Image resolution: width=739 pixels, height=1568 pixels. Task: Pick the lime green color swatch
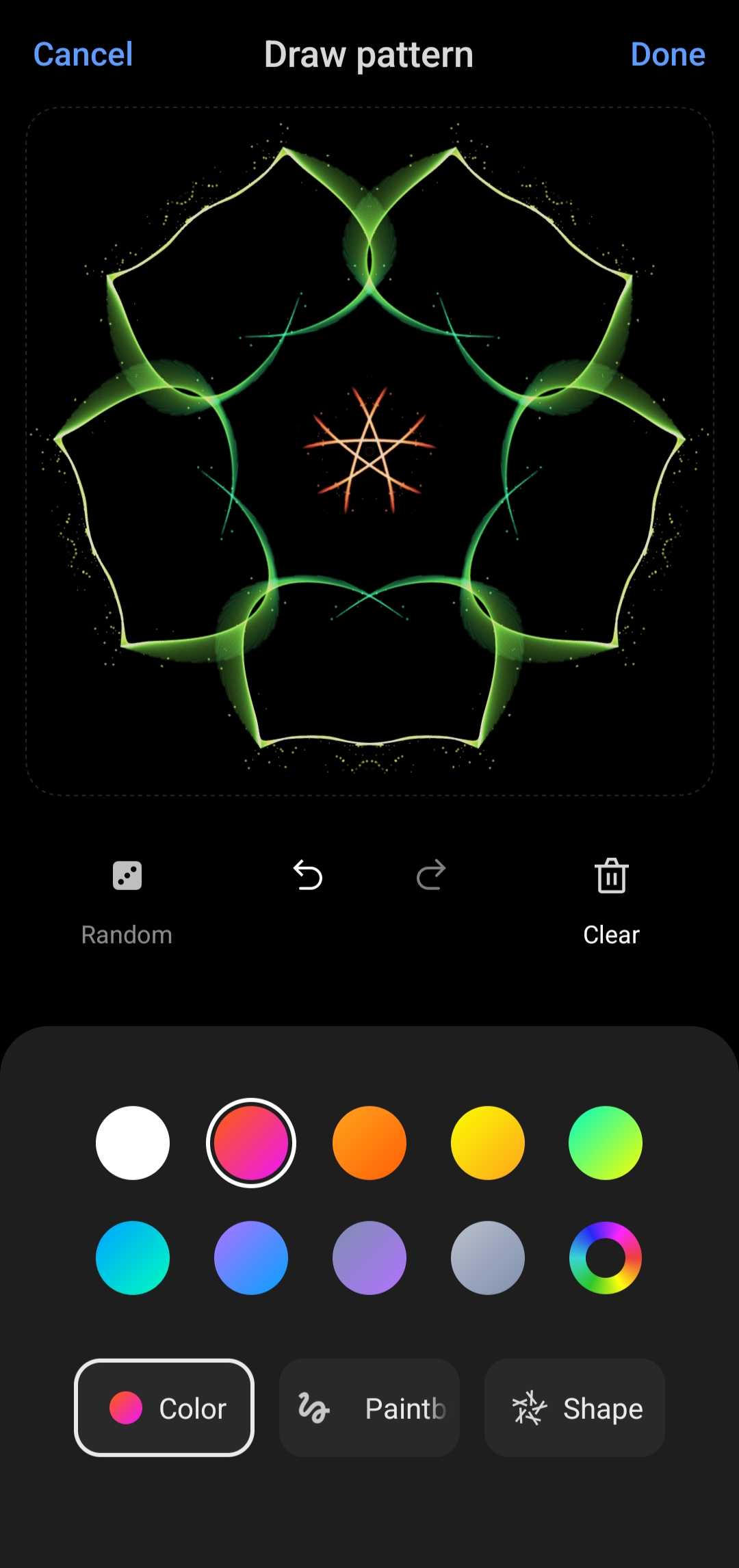coord(606,1143)
